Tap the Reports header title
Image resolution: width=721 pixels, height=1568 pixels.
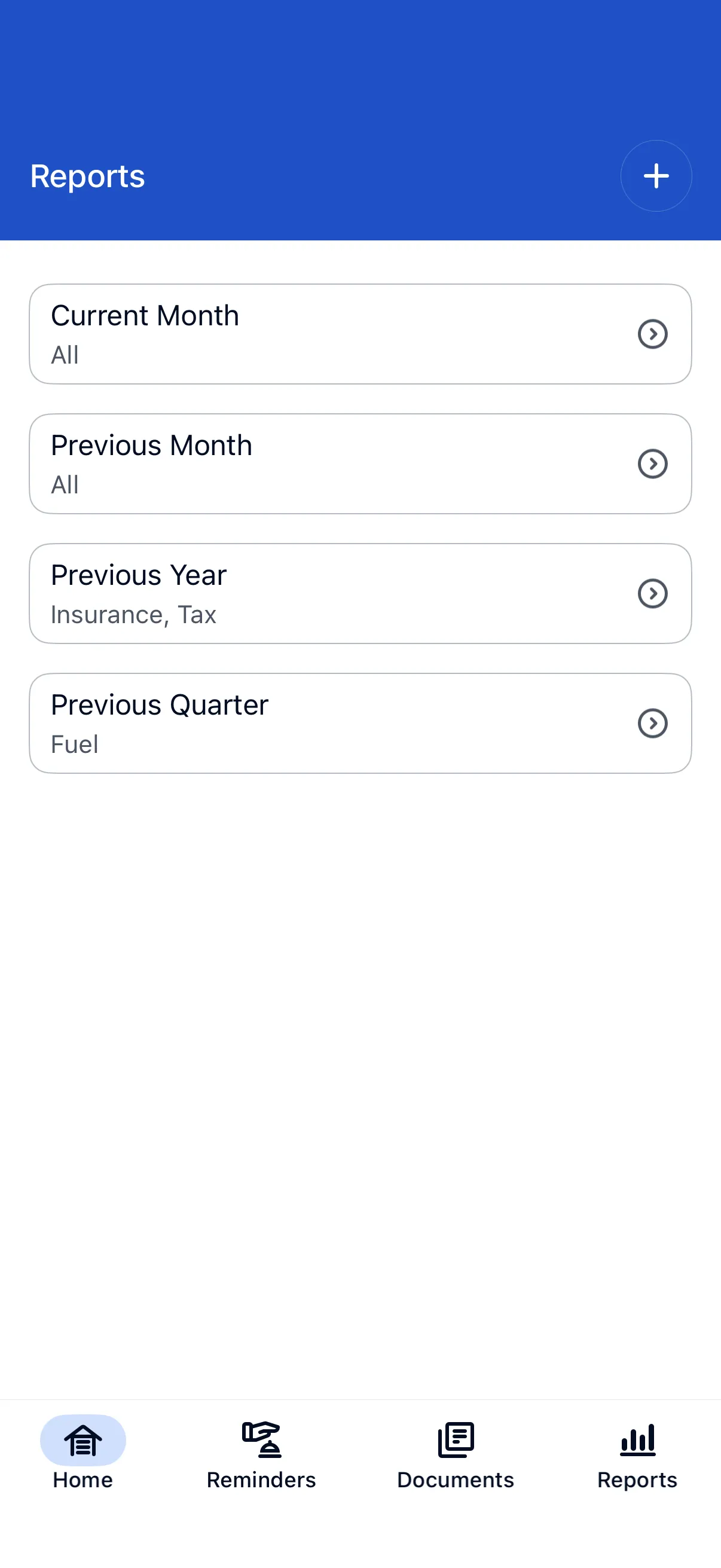87,176
